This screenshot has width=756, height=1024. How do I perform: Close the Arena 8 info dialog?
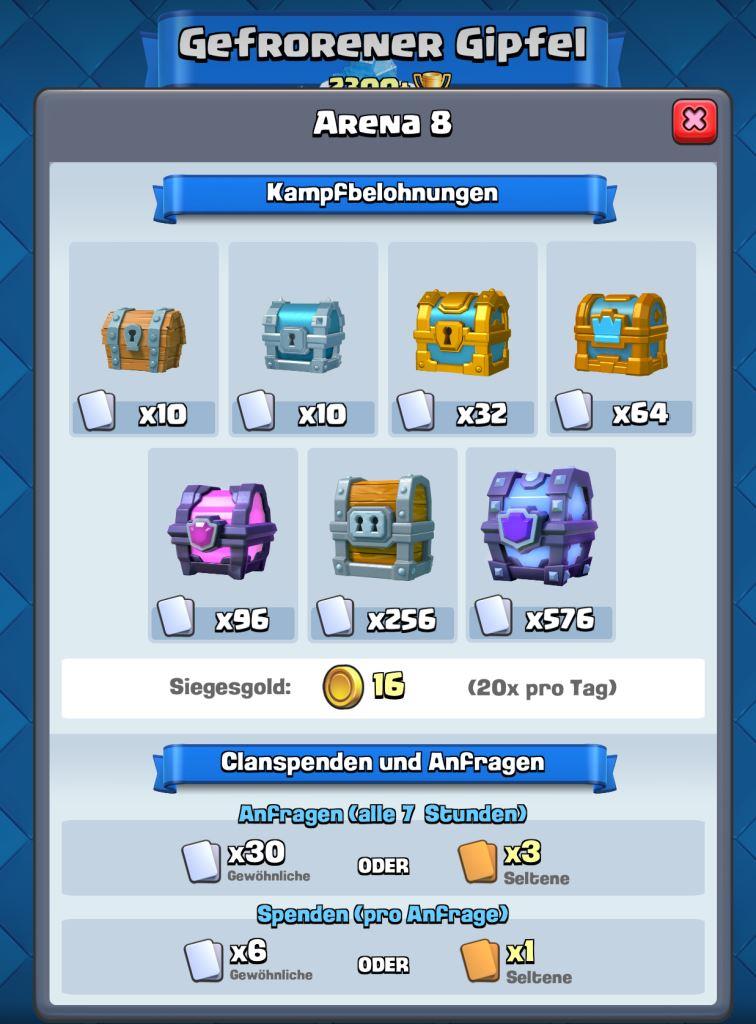coord(694,122)
